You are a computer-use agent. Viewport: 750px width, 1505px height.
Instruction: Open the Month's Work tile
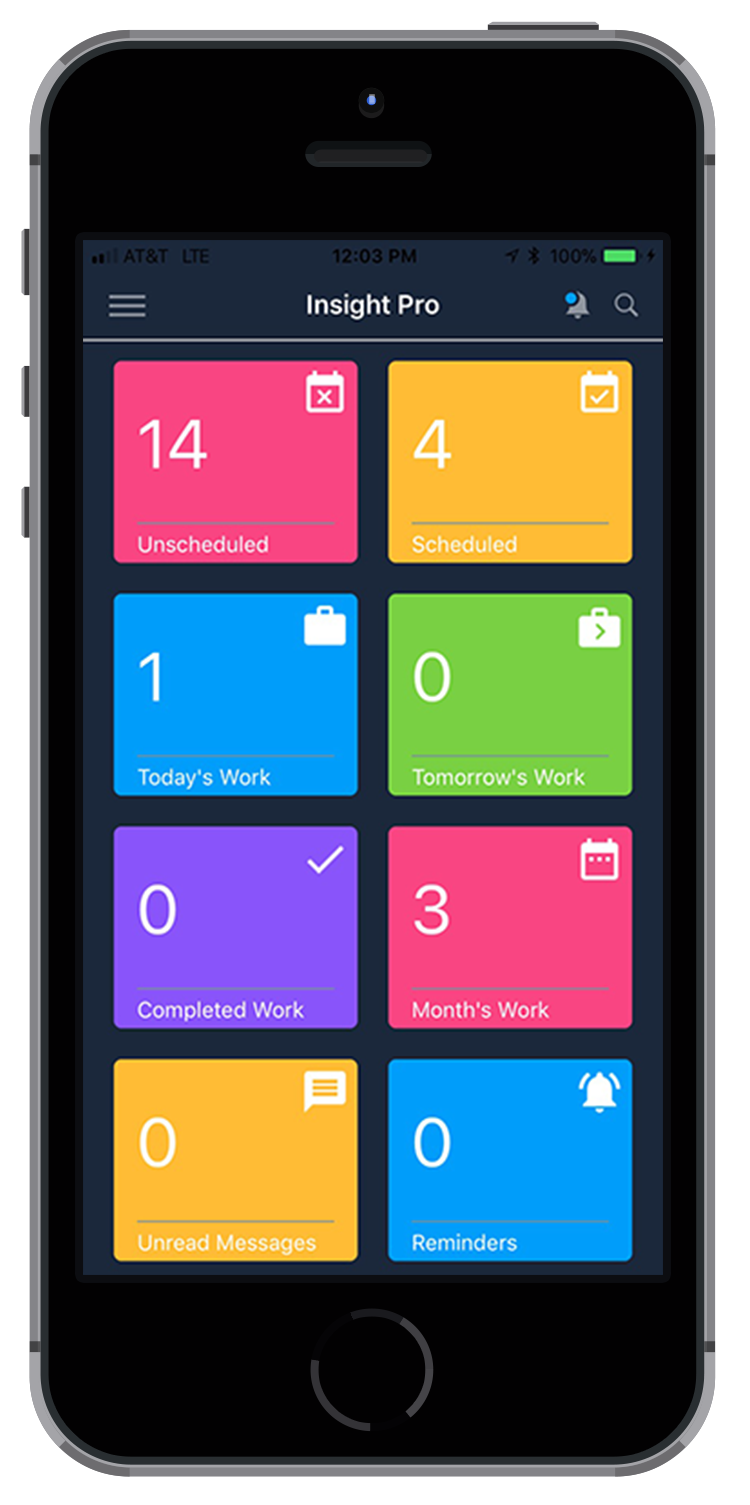tap(510, 927)
